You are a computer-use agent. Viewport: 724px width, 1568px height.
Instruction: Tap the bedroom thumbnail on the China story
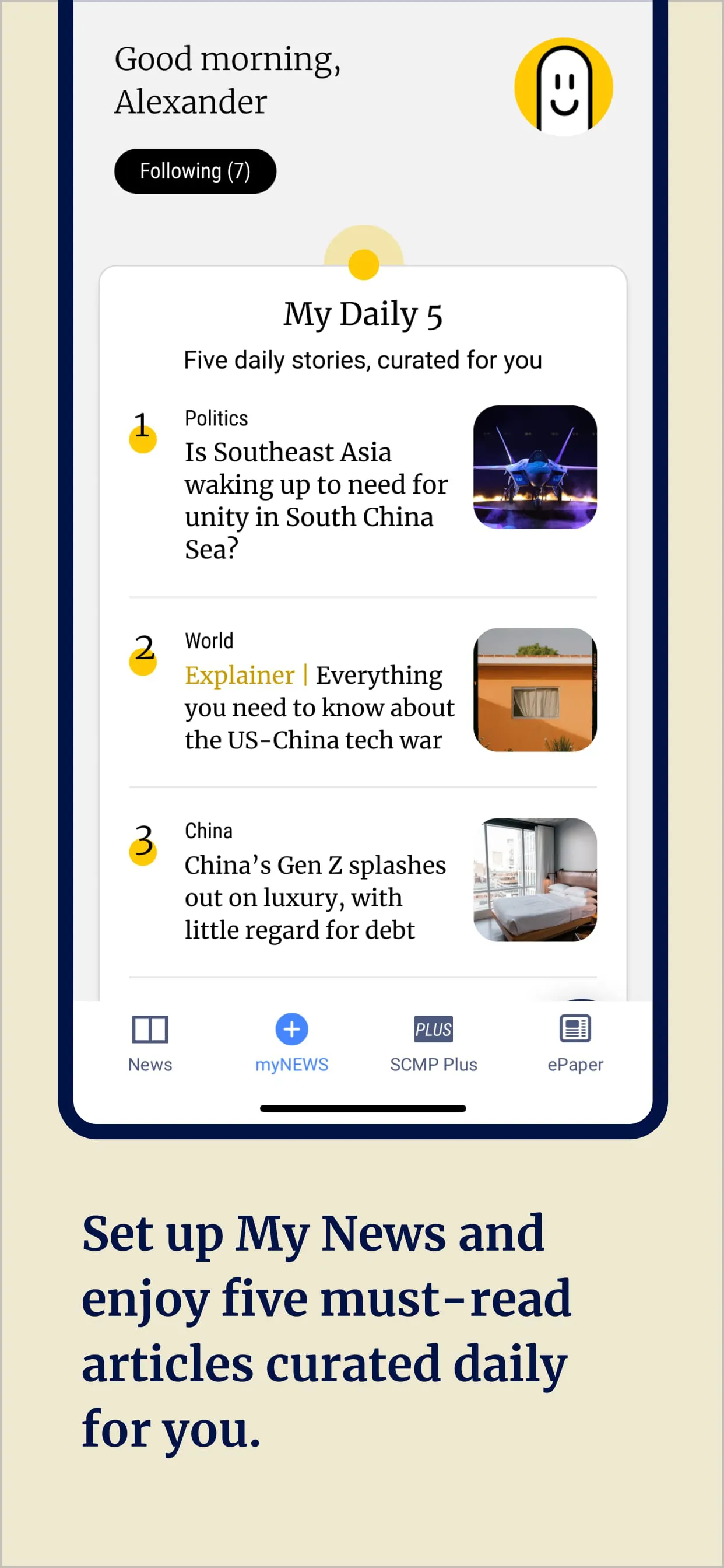pos(535,880)
